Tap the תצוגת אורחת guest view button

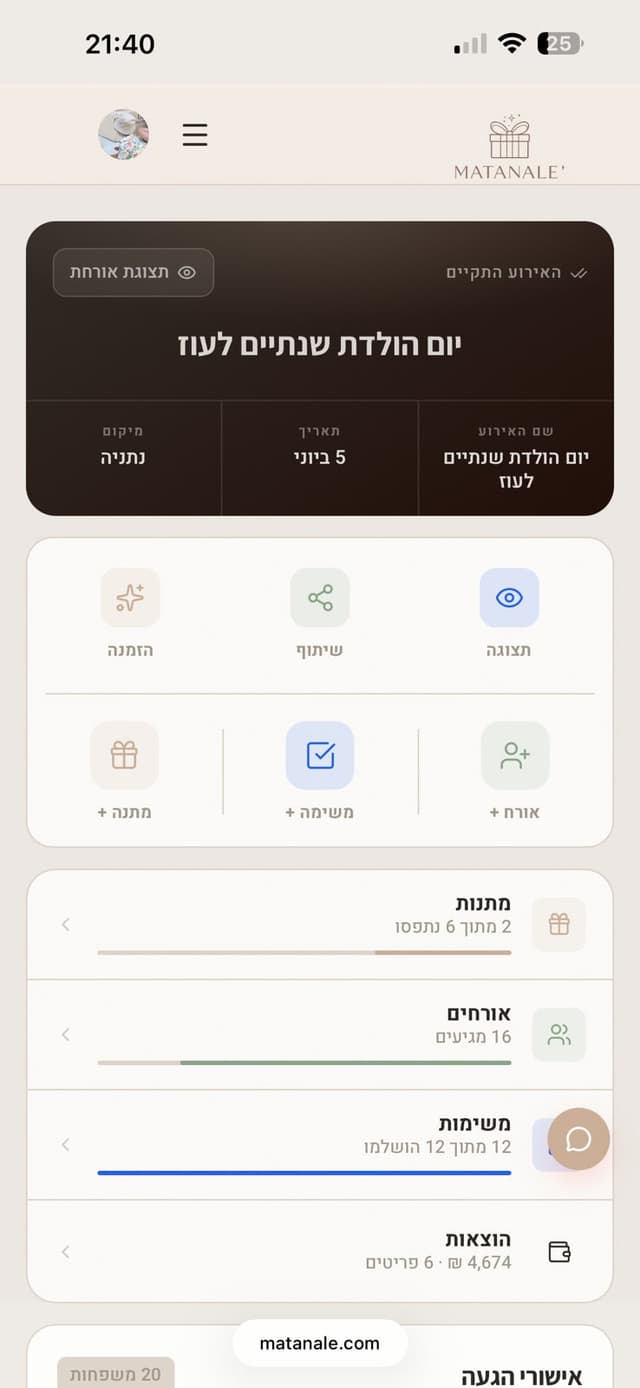tap(133, 272)
